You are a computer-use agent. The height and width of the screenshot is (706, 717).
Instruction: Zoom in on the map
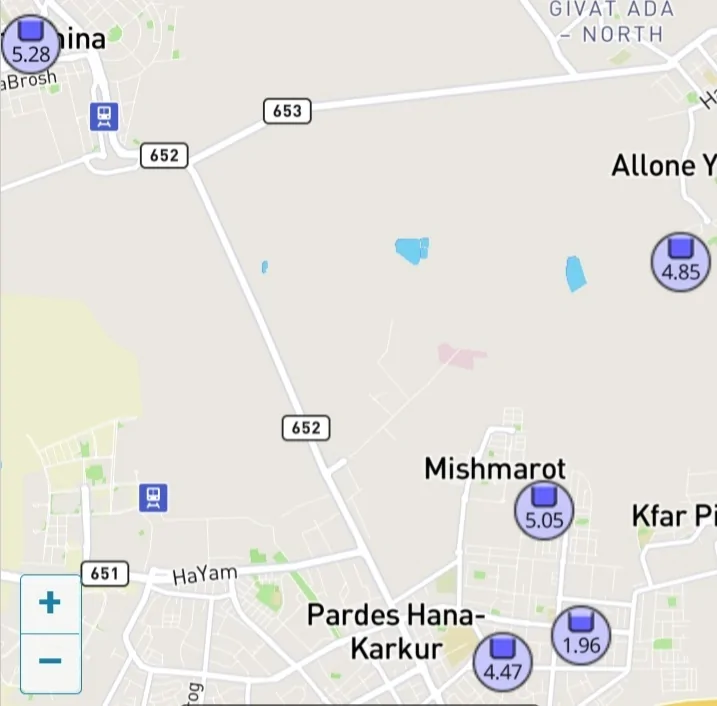coord(50,603)
